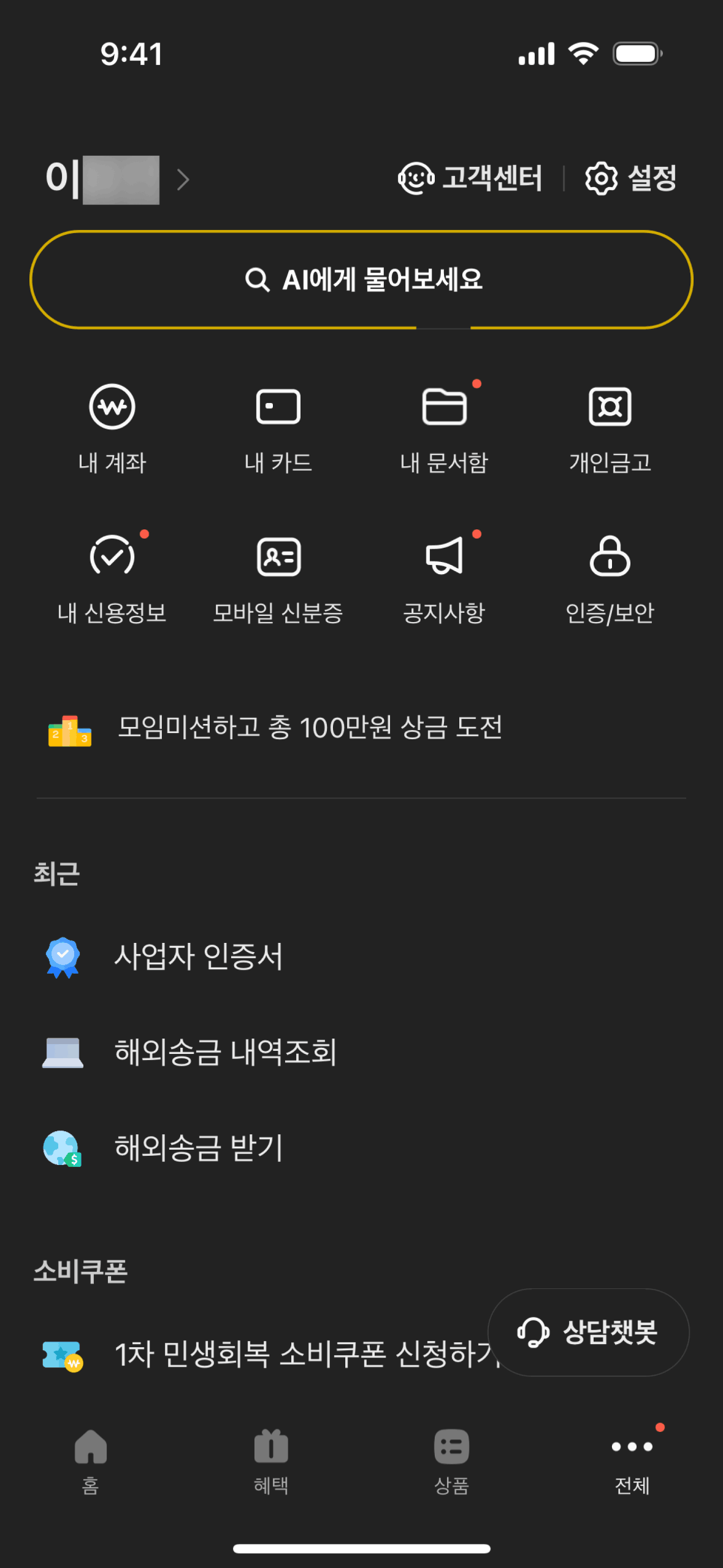
Task: Open 사업자 인증서 from recent
Action: [x=198, y=956]
